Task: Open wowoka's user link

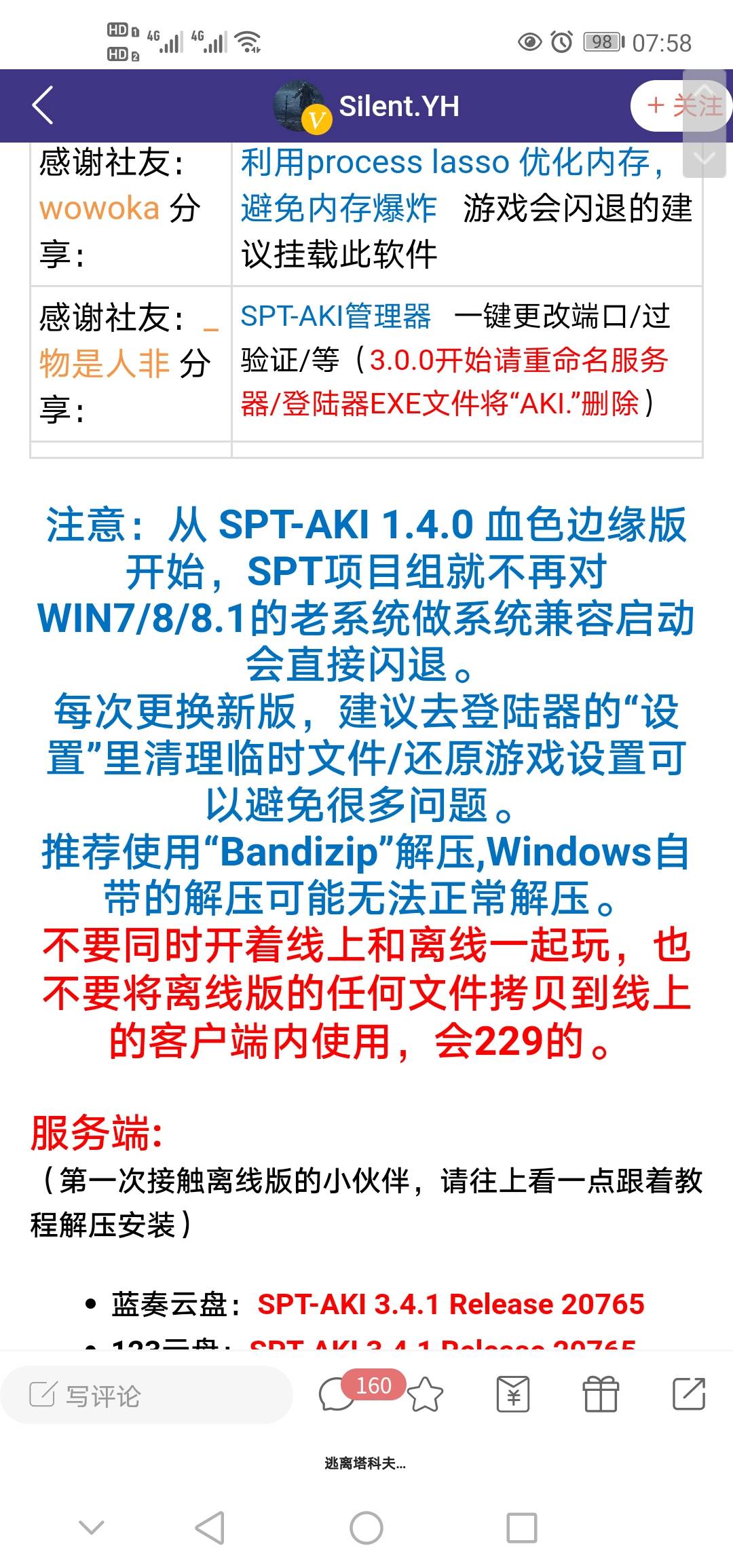Action: 99,208
